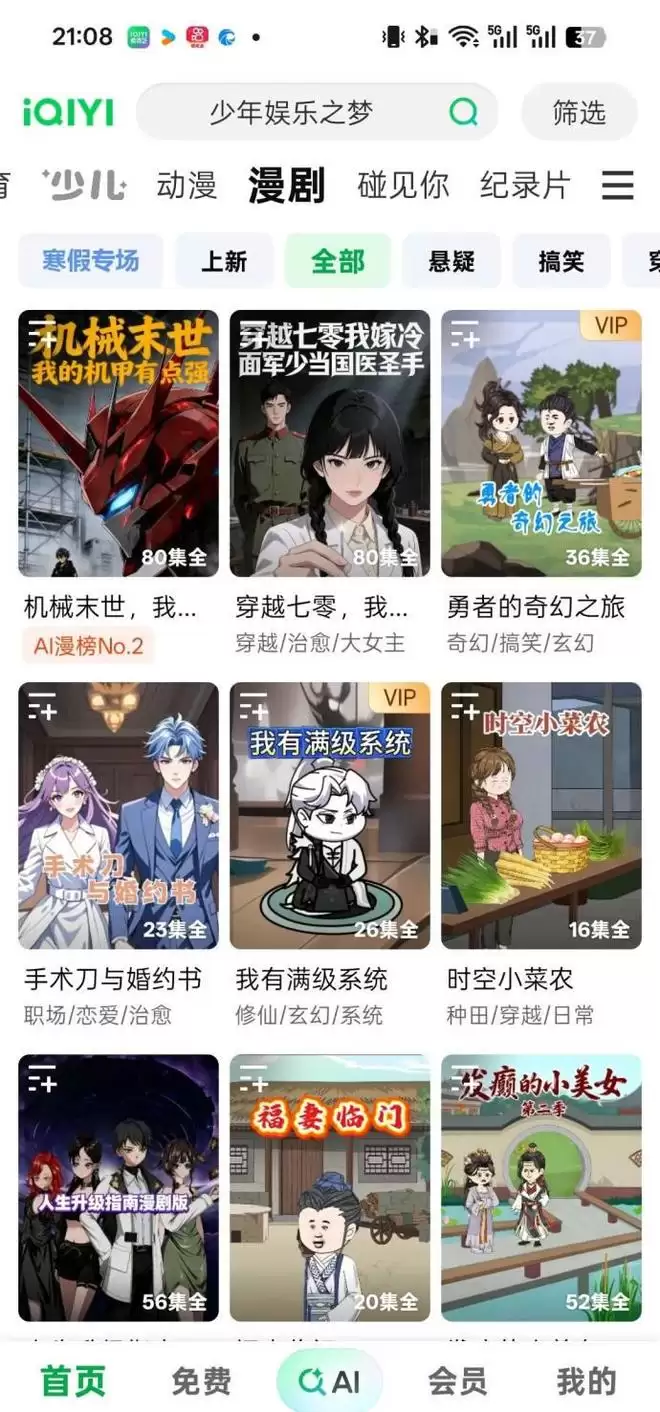Open the 福妻临门 series card

pyautogui.click(x=330, y=1187)
